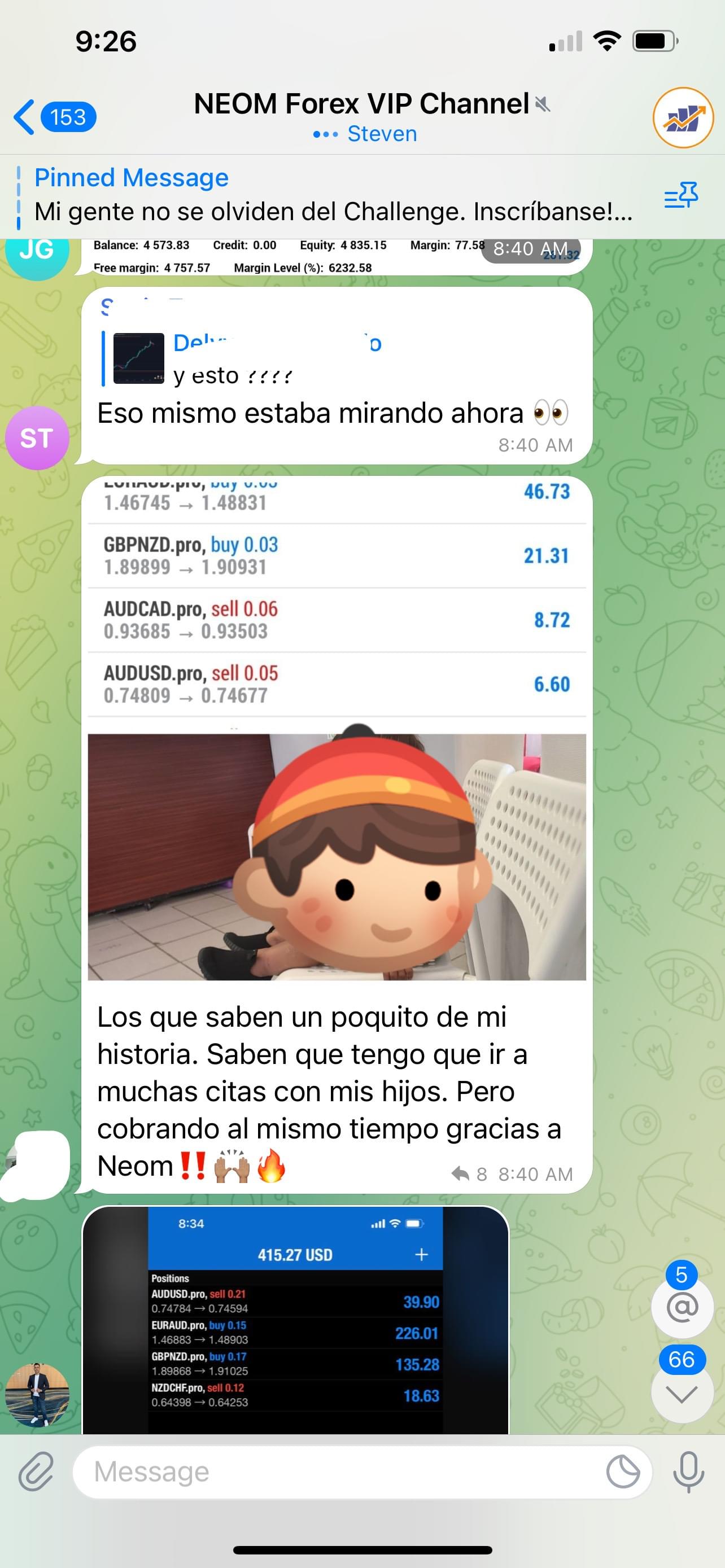
Task: Record a voice message
Action: (688, 1471)
